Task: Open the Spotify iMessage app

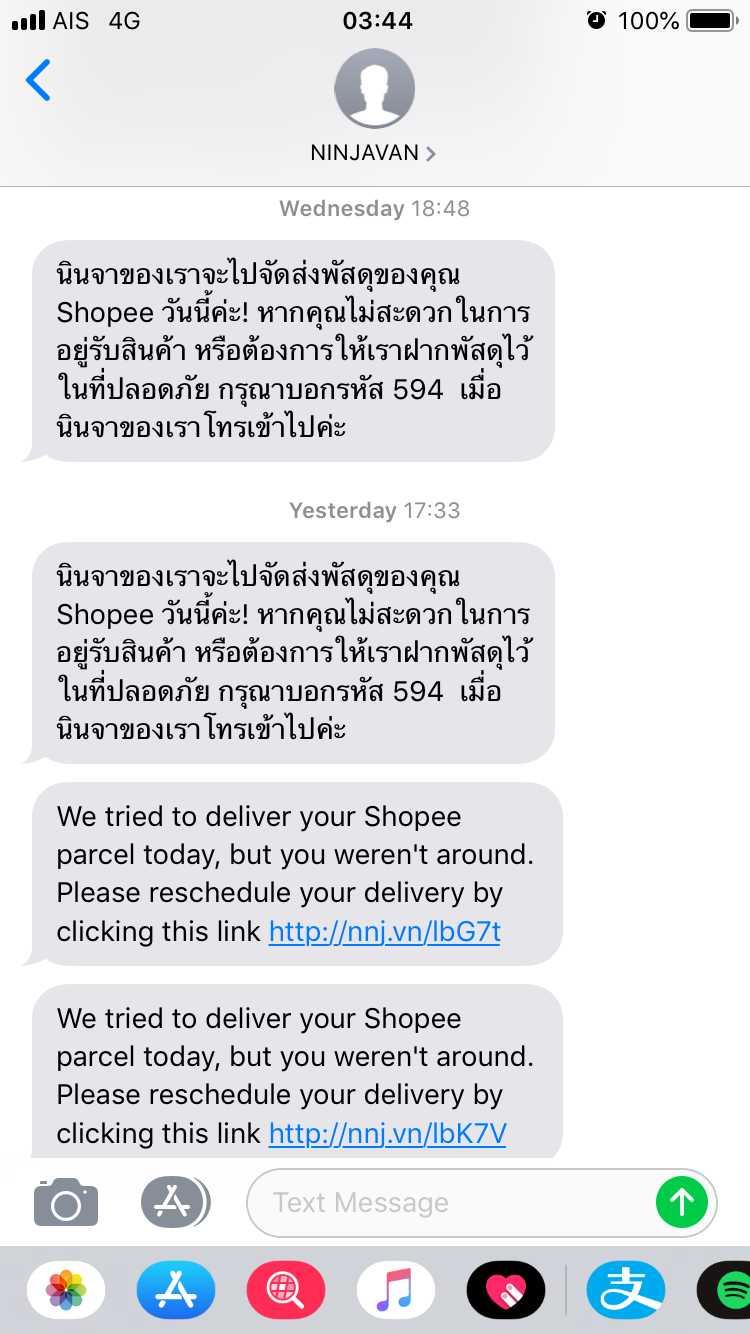Action: 730,1289
